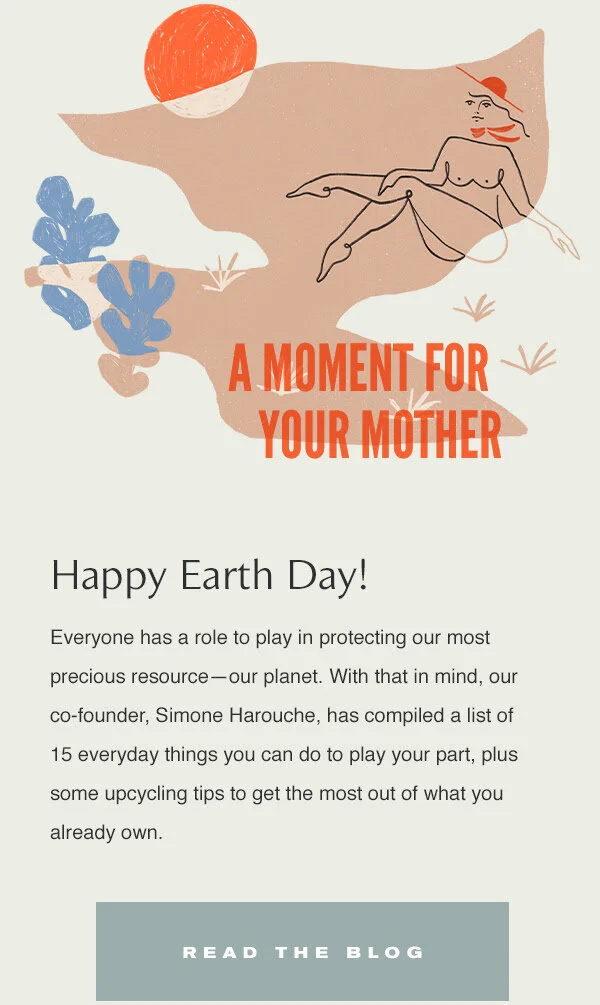Viewport: 600px width, 1005px height.
Task: Tap the Read the Blog button
Action: pyautogui.click(x=303, y=952)
